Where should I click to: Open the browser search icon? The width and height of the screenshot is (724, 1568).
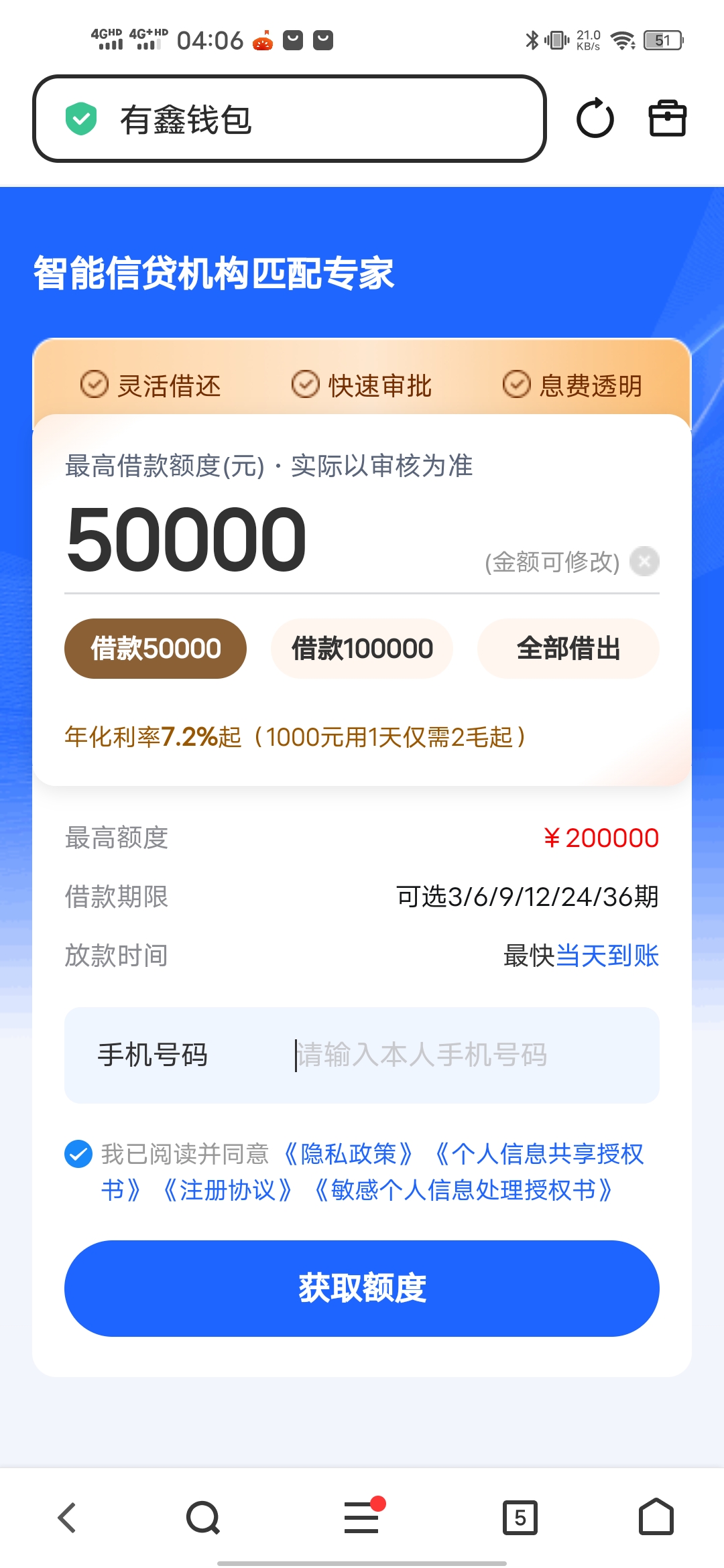pos(202,1517)
